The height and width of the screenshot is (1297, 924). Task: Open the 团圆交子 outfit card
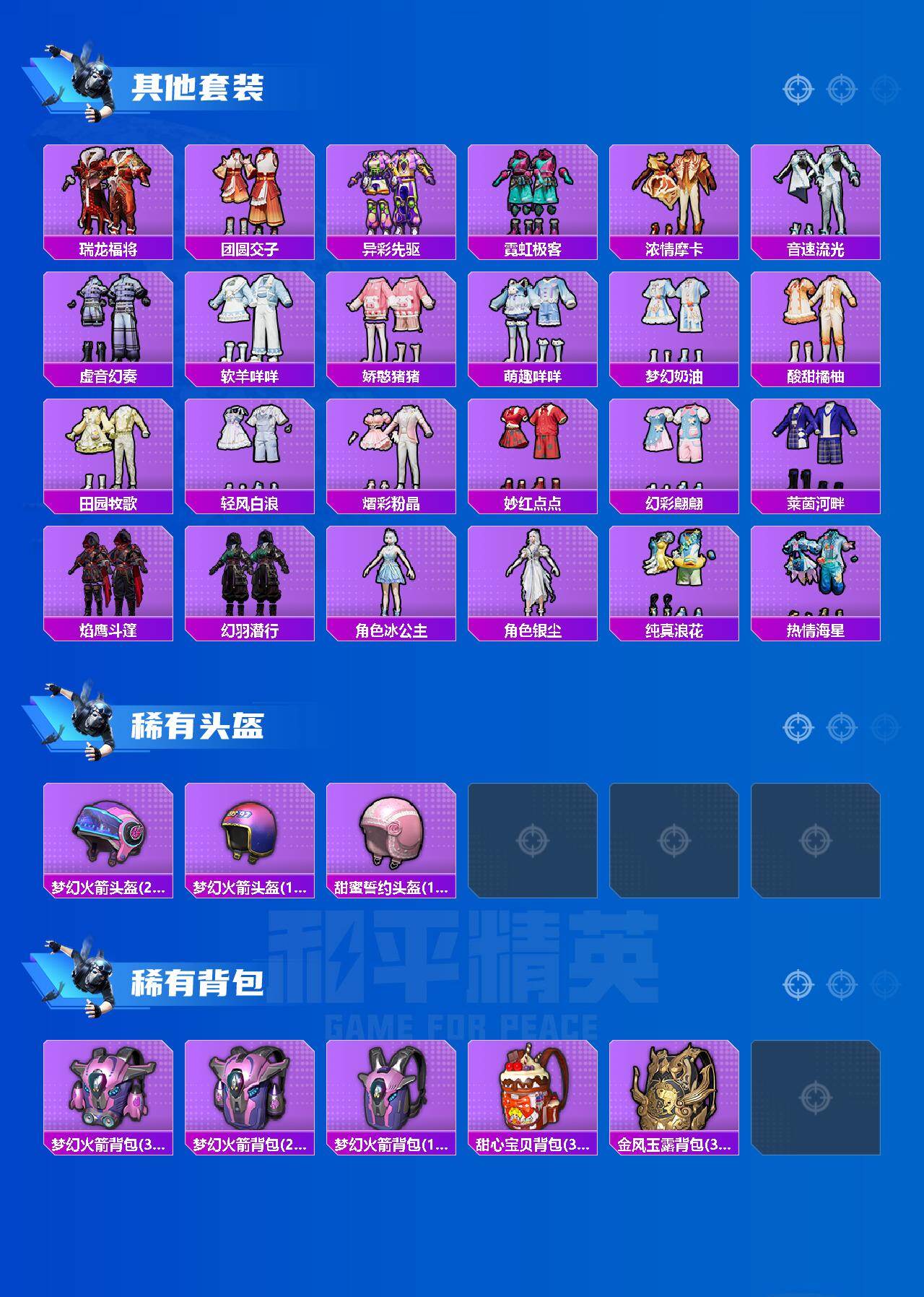point(250,191)
